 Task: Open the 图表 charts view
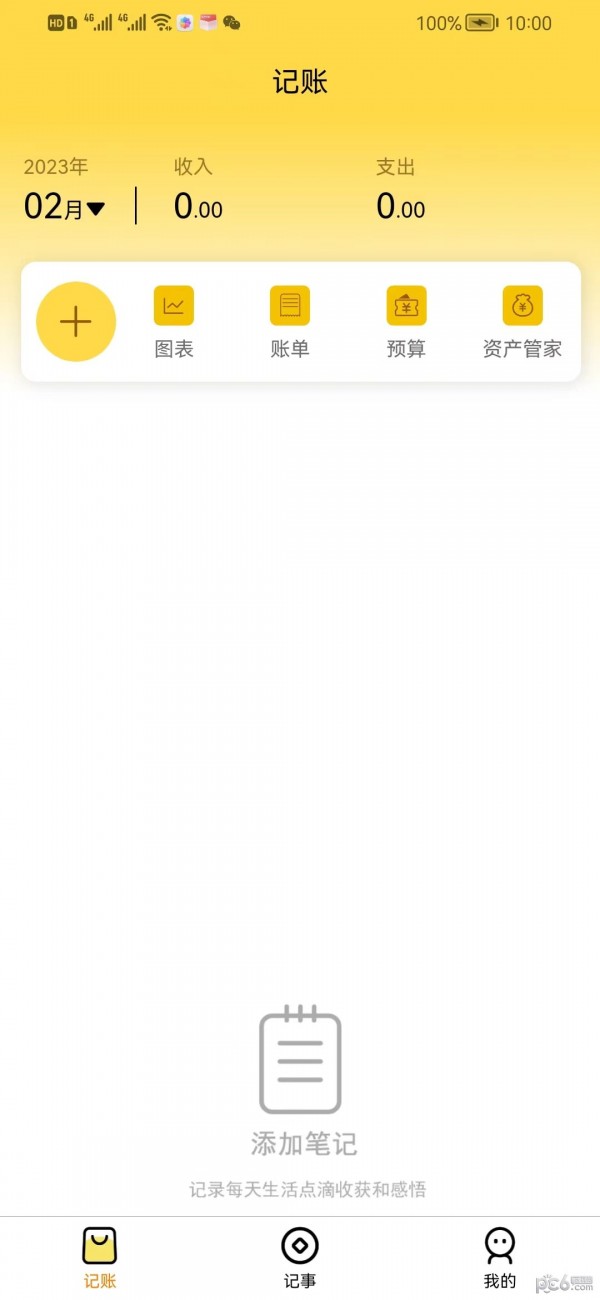click(174, 321)
